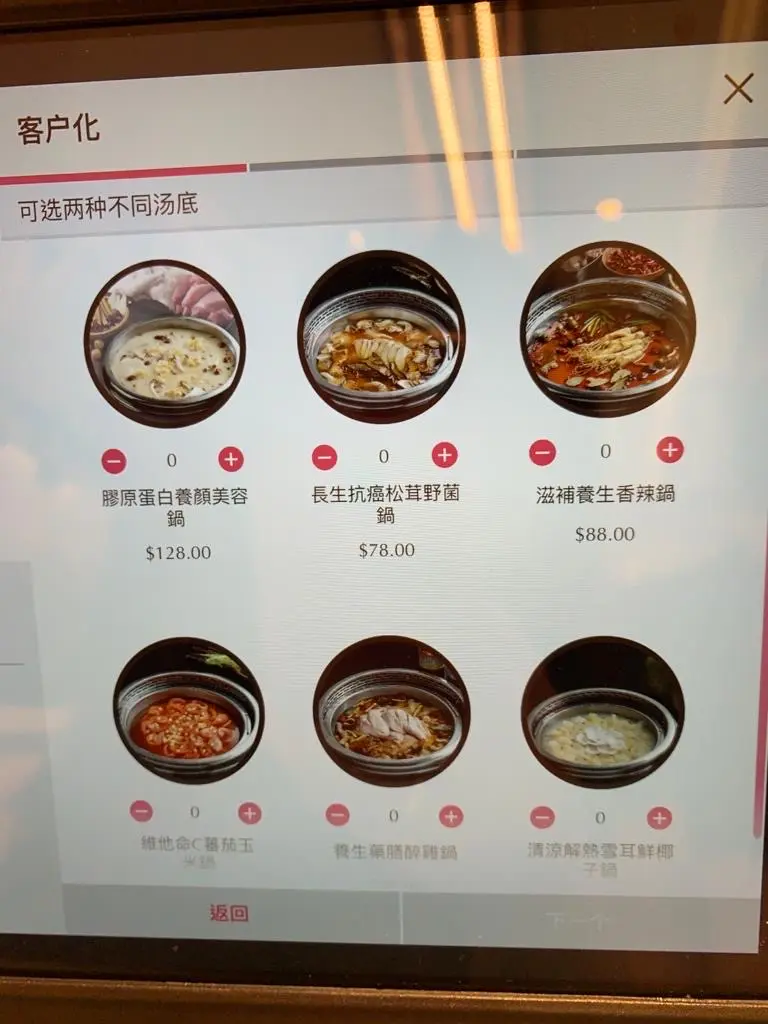Add the 維他命C蕃茄玉米鍋 soup base
This screenshot has height=1024, width=768.
click(x=250, y=812)
